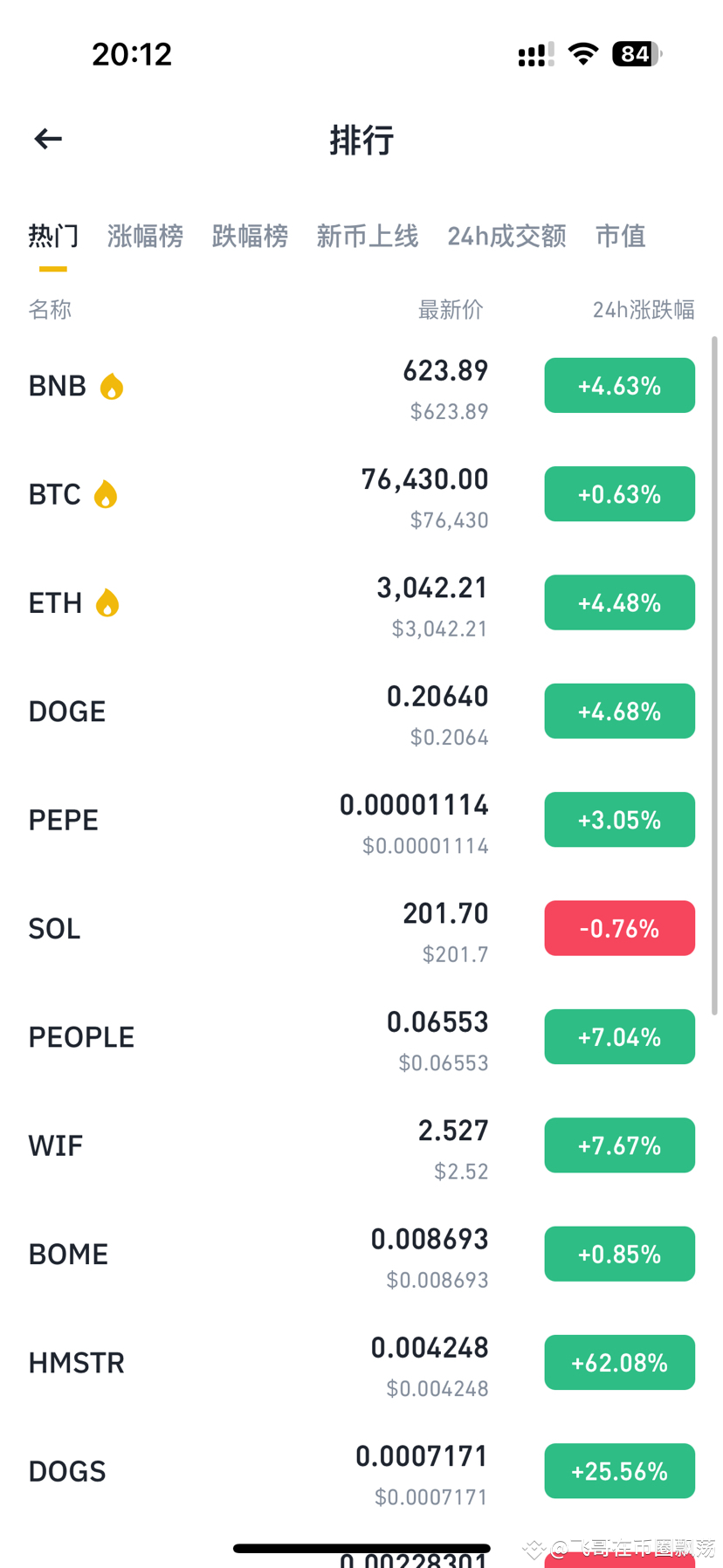Open the HMSTR row
The image size is (723, 1568).
(361, 1363)
